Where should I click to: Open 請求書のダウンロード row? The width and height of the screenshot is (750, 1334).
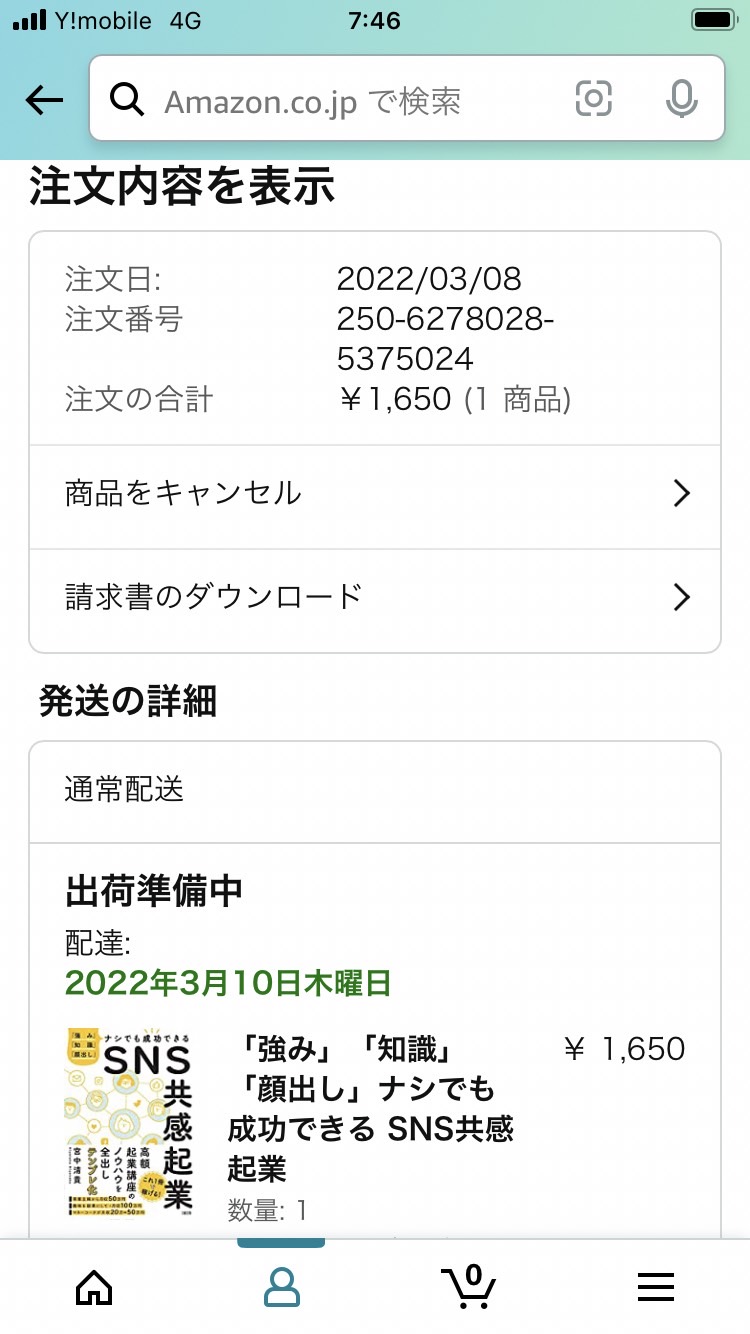click(375, 598)
